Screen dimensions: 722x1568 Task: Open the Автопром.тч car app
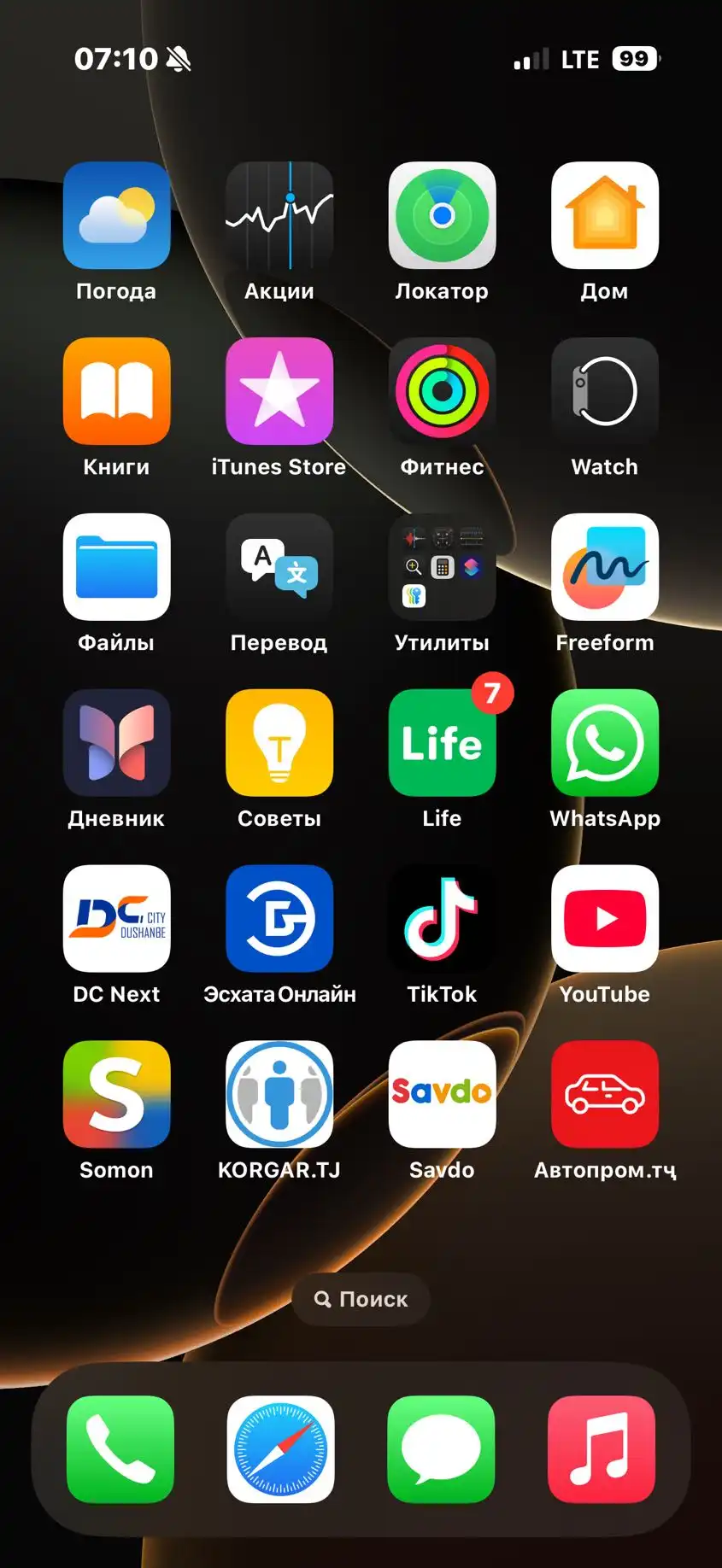coord(605,1095)
